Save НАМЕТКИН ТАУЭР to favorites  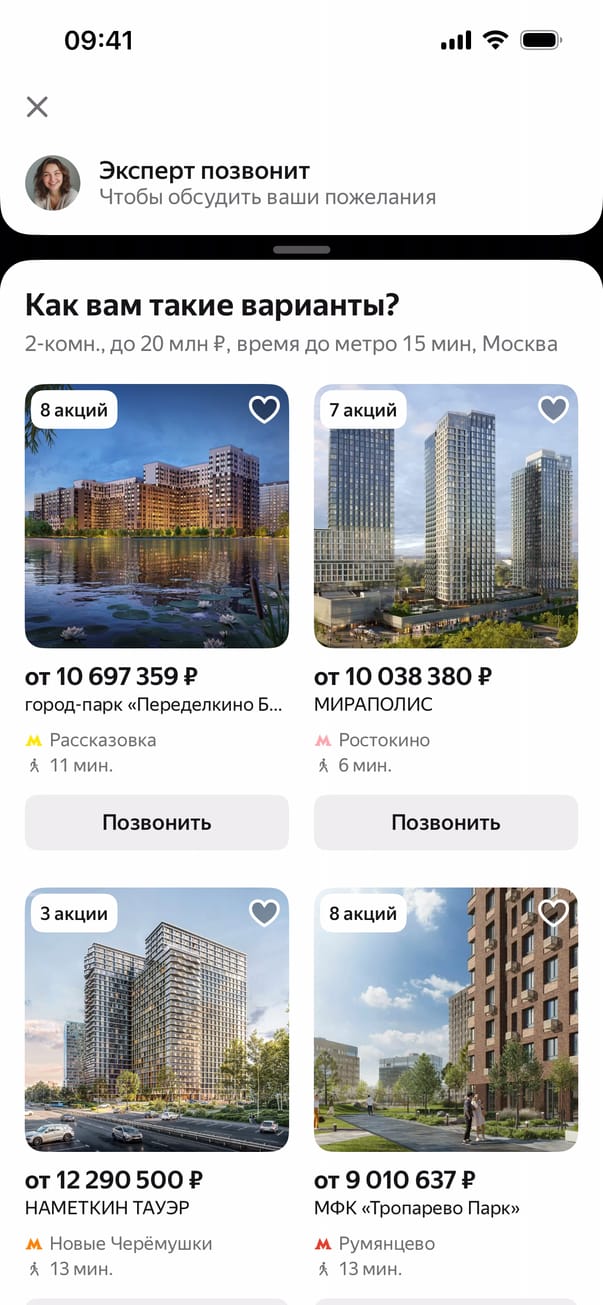click(264, 913)
